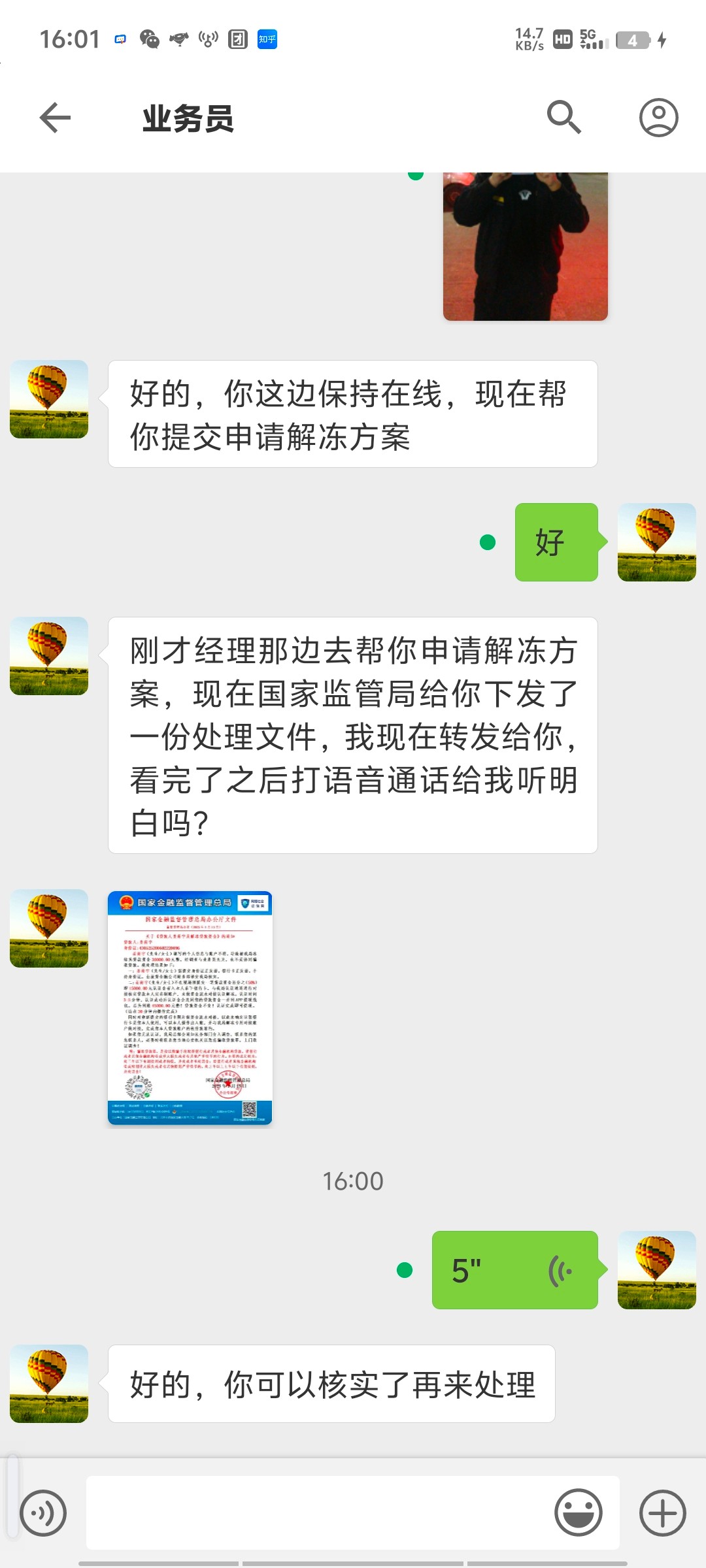Play the 5-second voice message
The height and width of the screenshot is (1568, 706).
click(515, 1270)
